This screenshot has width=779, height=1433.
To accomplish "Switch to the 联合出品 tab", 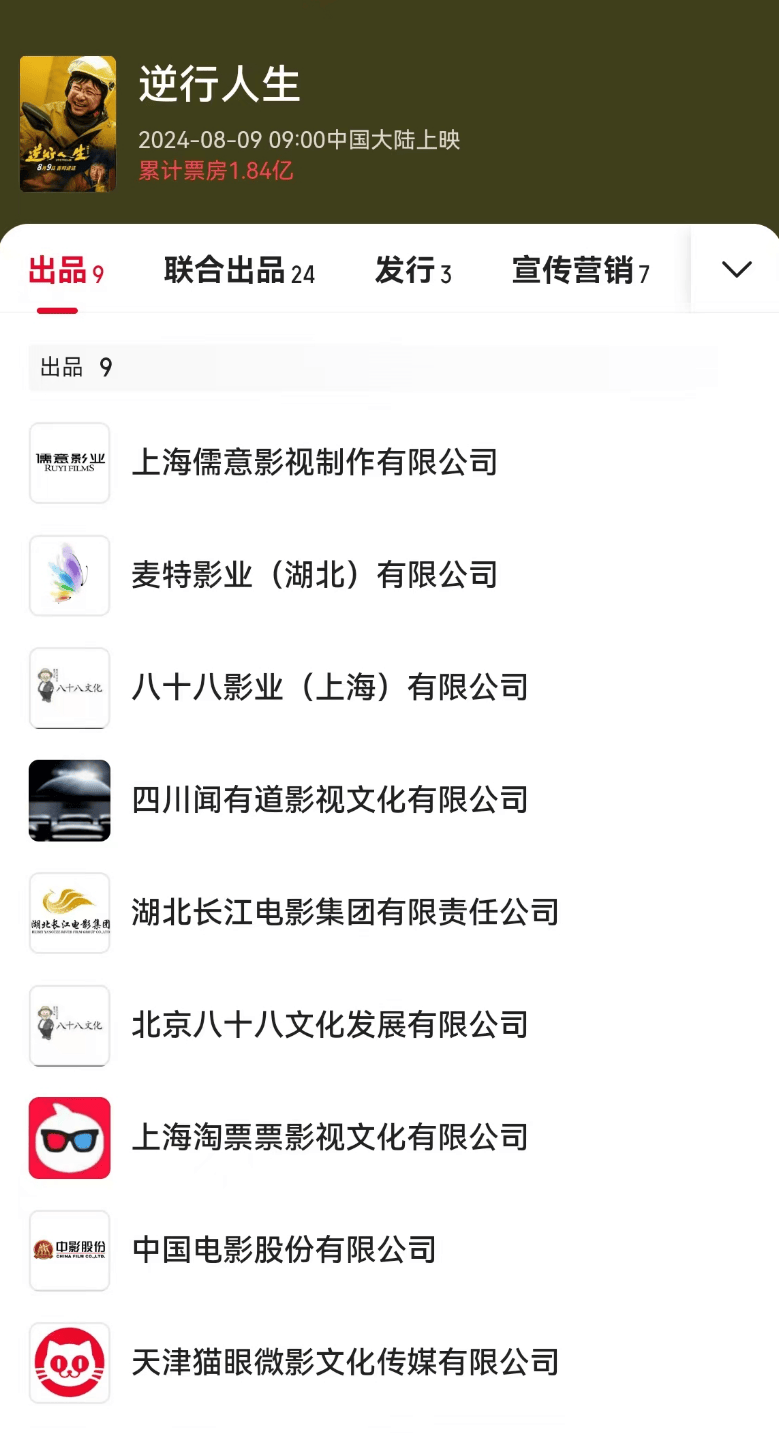I will 239,270.
